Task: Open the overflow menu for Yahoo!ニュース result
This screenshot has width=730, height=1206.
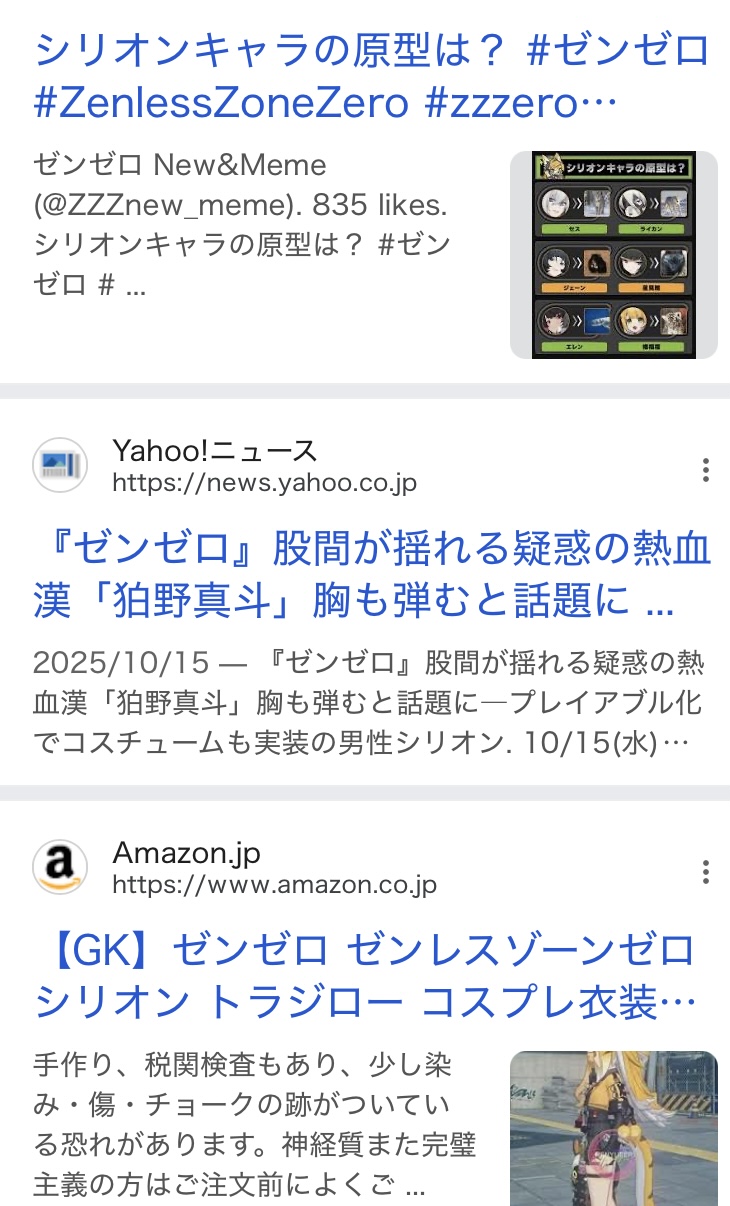Action: point(705,470)
